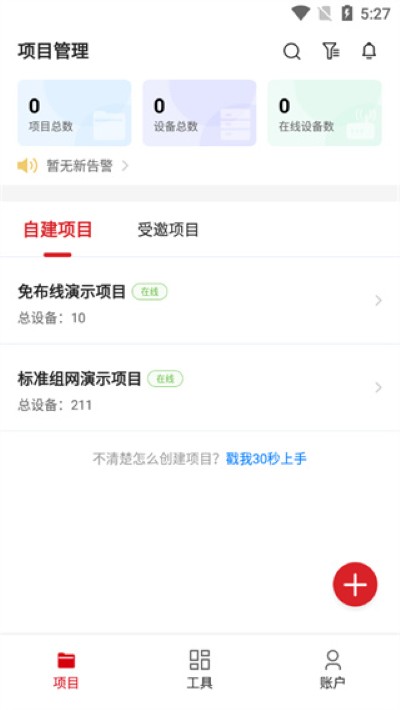Switch to the 工具 bottom tab
The width and height of the screenshot is (400, 710).
199,670
